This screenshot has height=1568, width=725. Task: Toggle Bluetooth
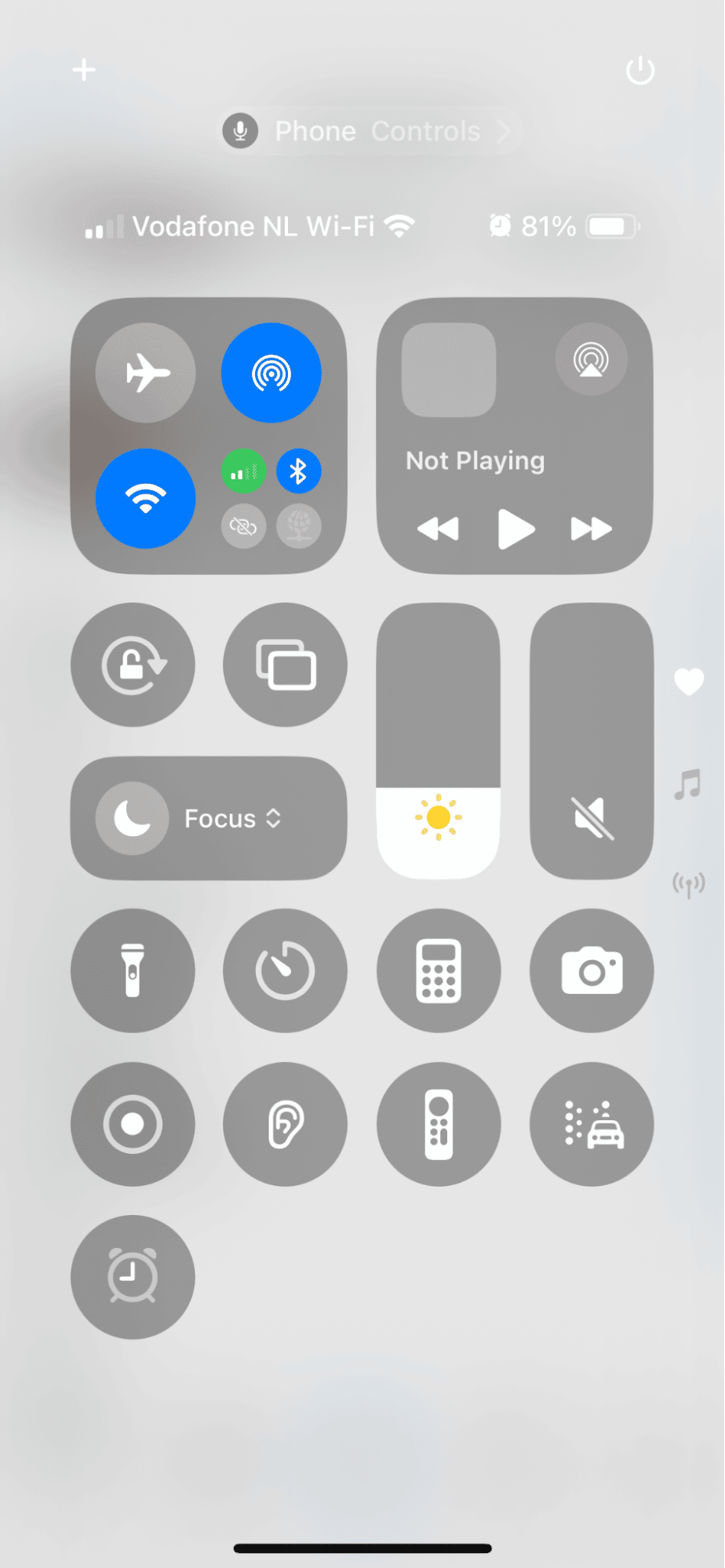click(299, 471)
